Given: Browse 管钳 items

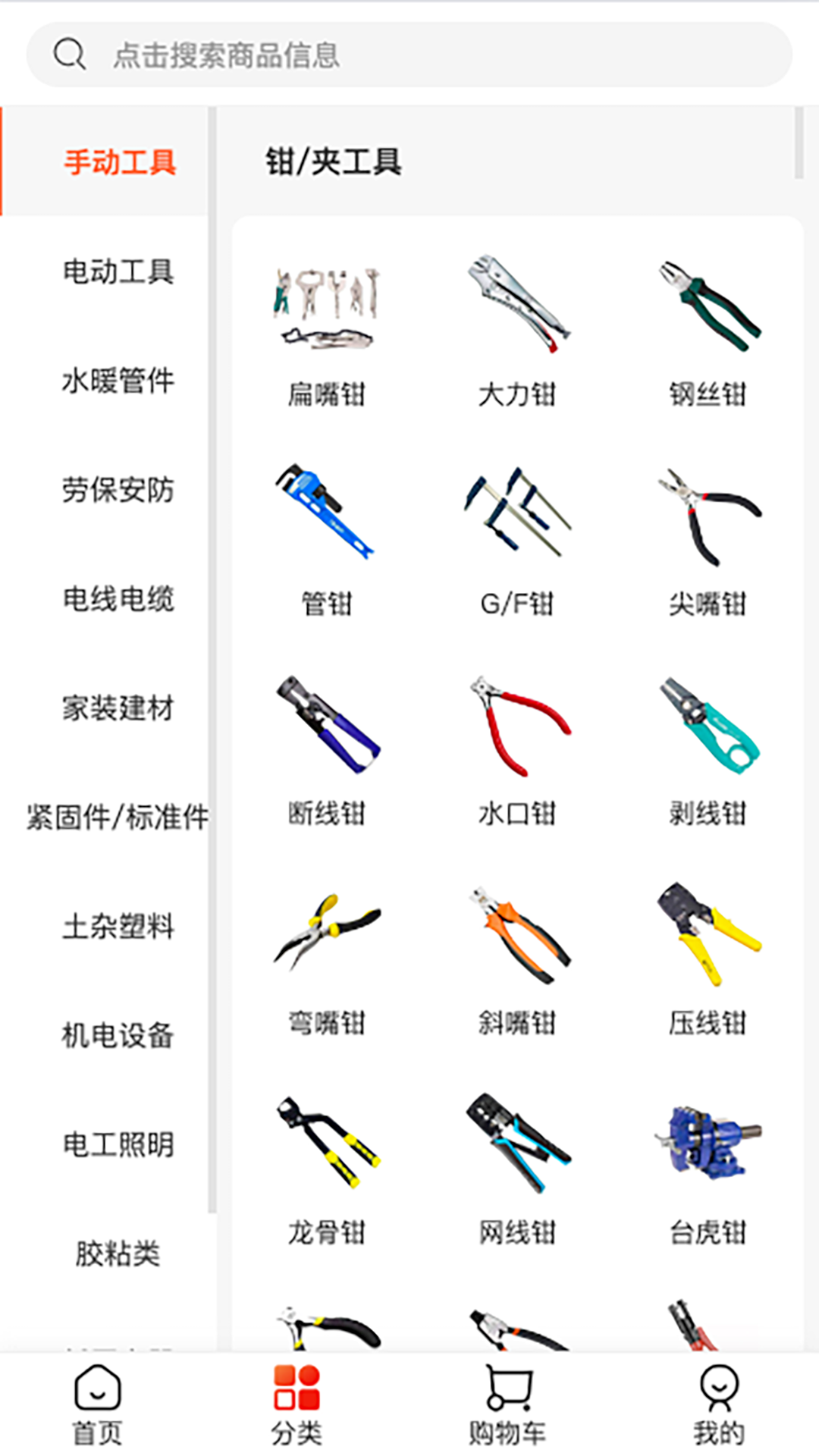Looking at the screenshot, I should click(327, 542).
